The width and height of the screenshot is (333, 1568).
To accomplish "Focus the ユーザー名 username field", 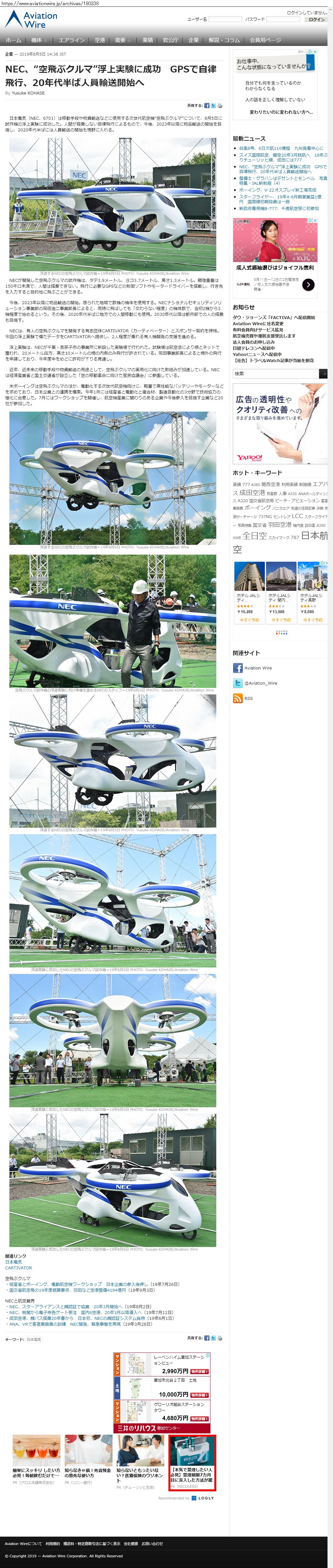I will pos(225,19).
